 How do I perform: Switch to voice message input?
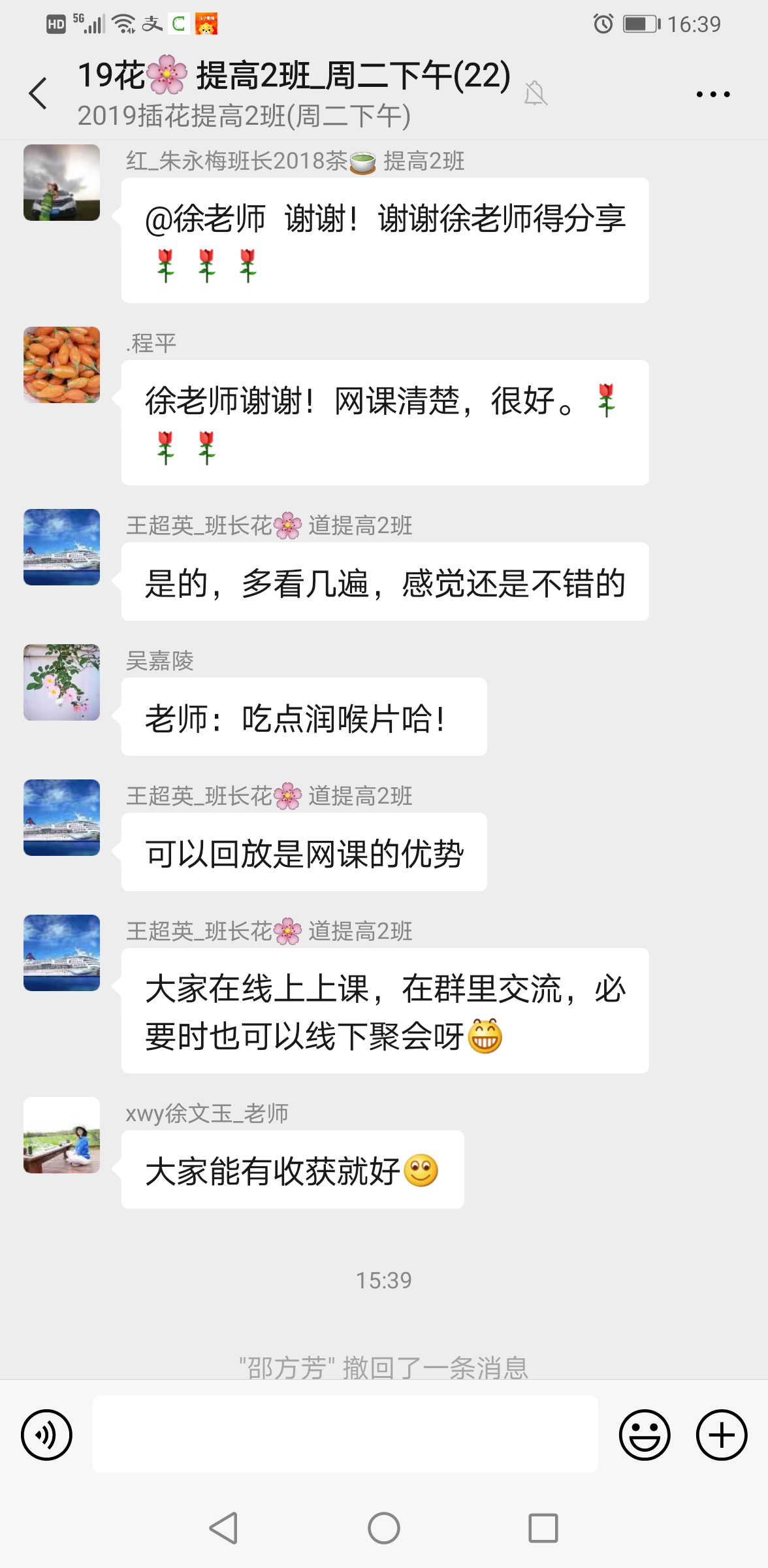[46, 1435]
